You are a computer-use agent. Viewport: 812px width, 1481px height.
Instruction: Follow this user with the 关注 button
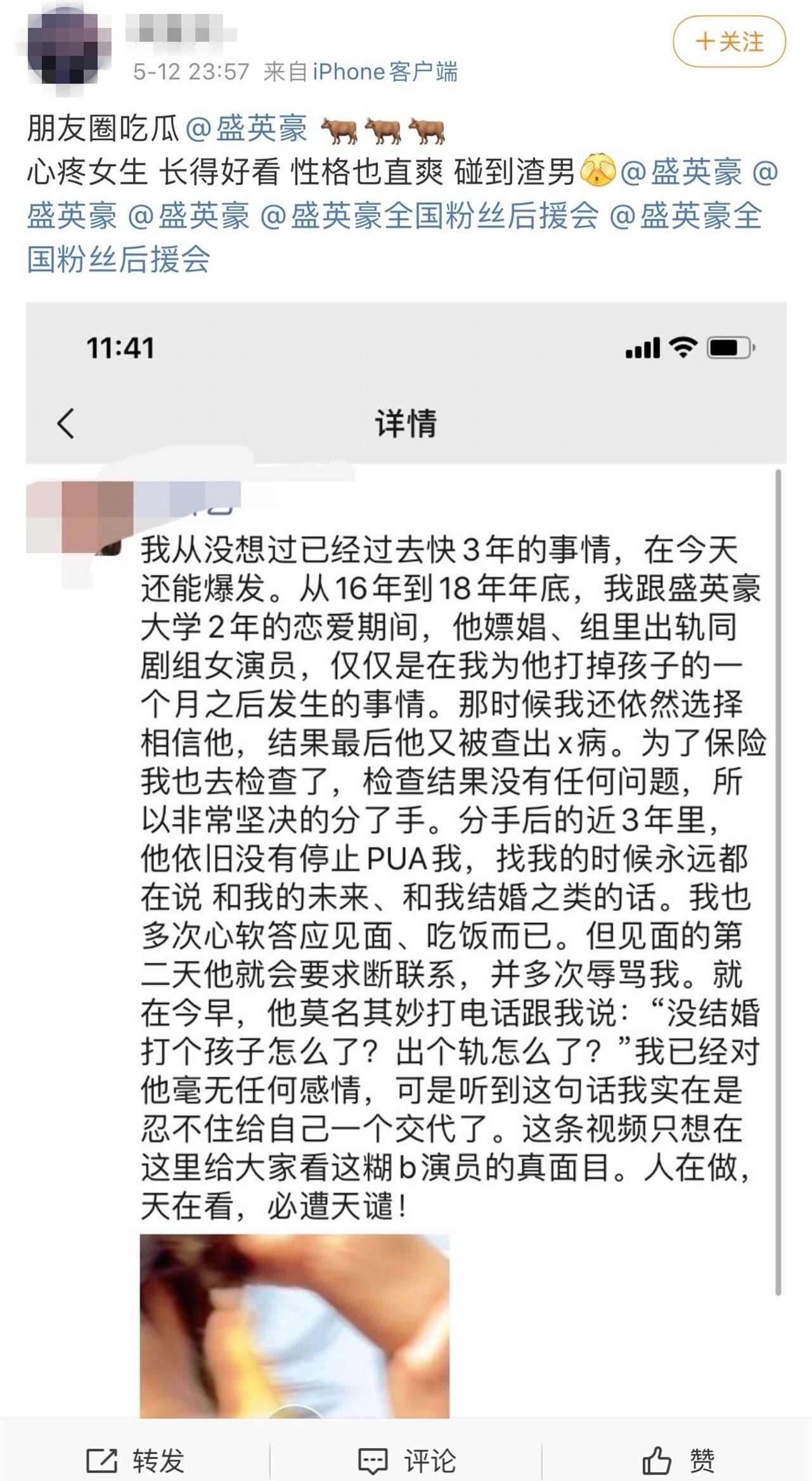click(729, 42)
